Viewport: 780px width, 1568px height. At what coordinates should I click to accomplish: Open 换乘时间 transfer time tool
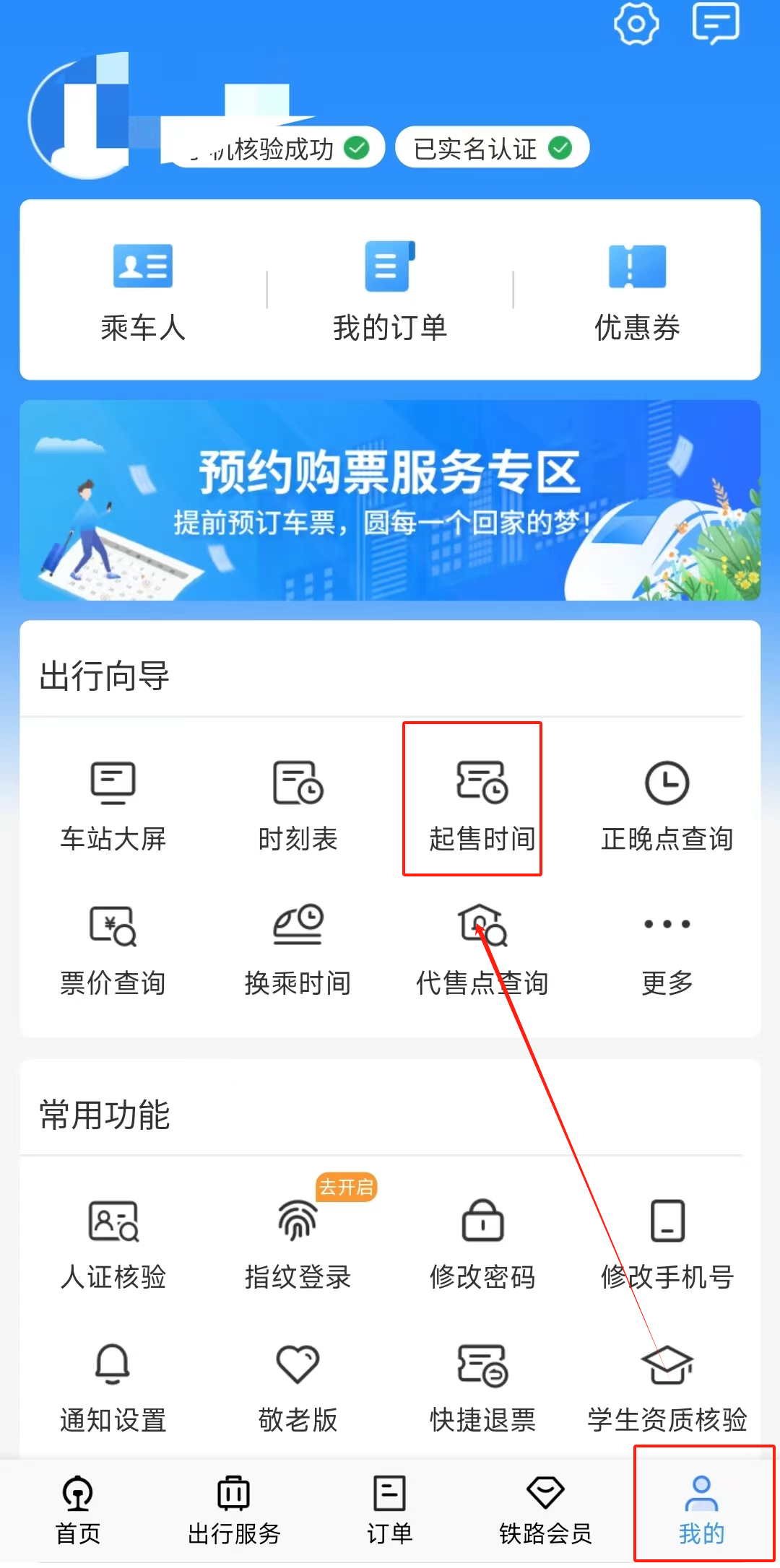pos(298,949)
